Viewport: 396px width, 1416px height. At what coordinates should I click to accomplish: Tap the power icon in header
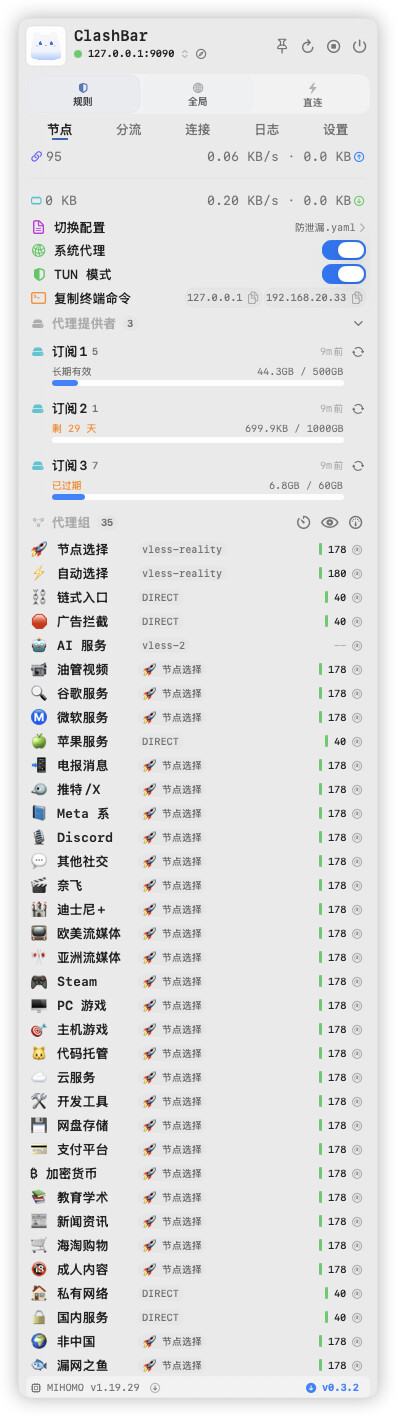359,46
